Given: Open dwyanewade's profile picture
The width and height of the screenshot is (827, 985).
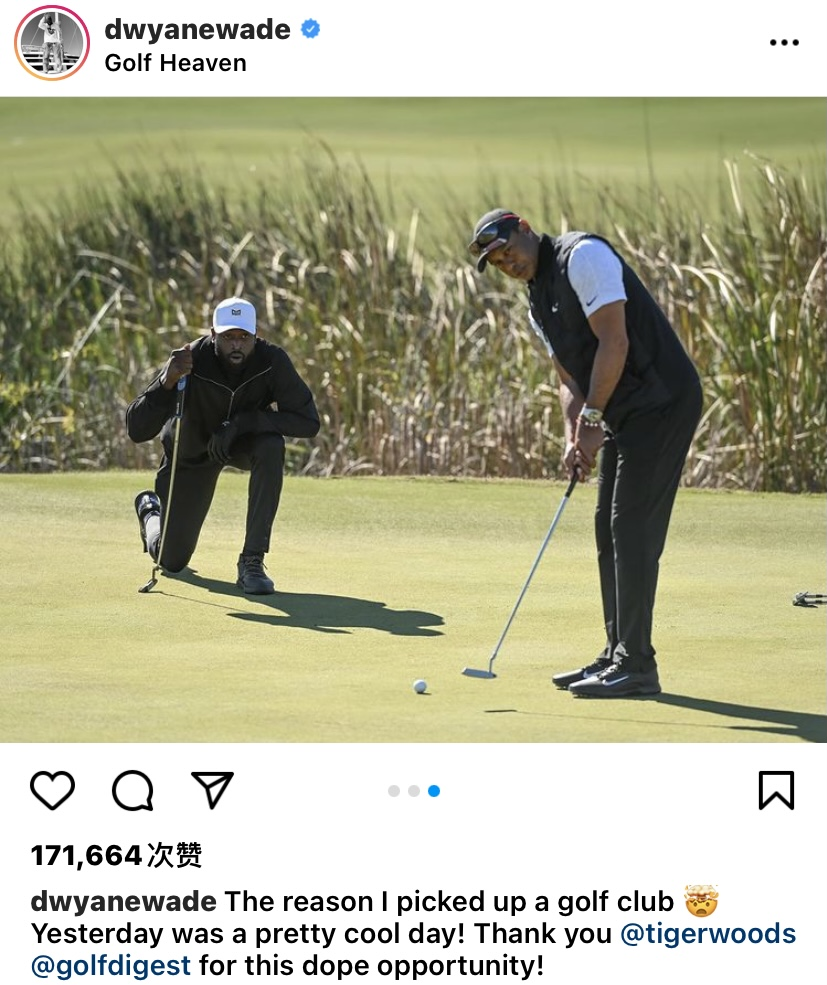Looking at the screenshot, I should click(x=51, y=43).
